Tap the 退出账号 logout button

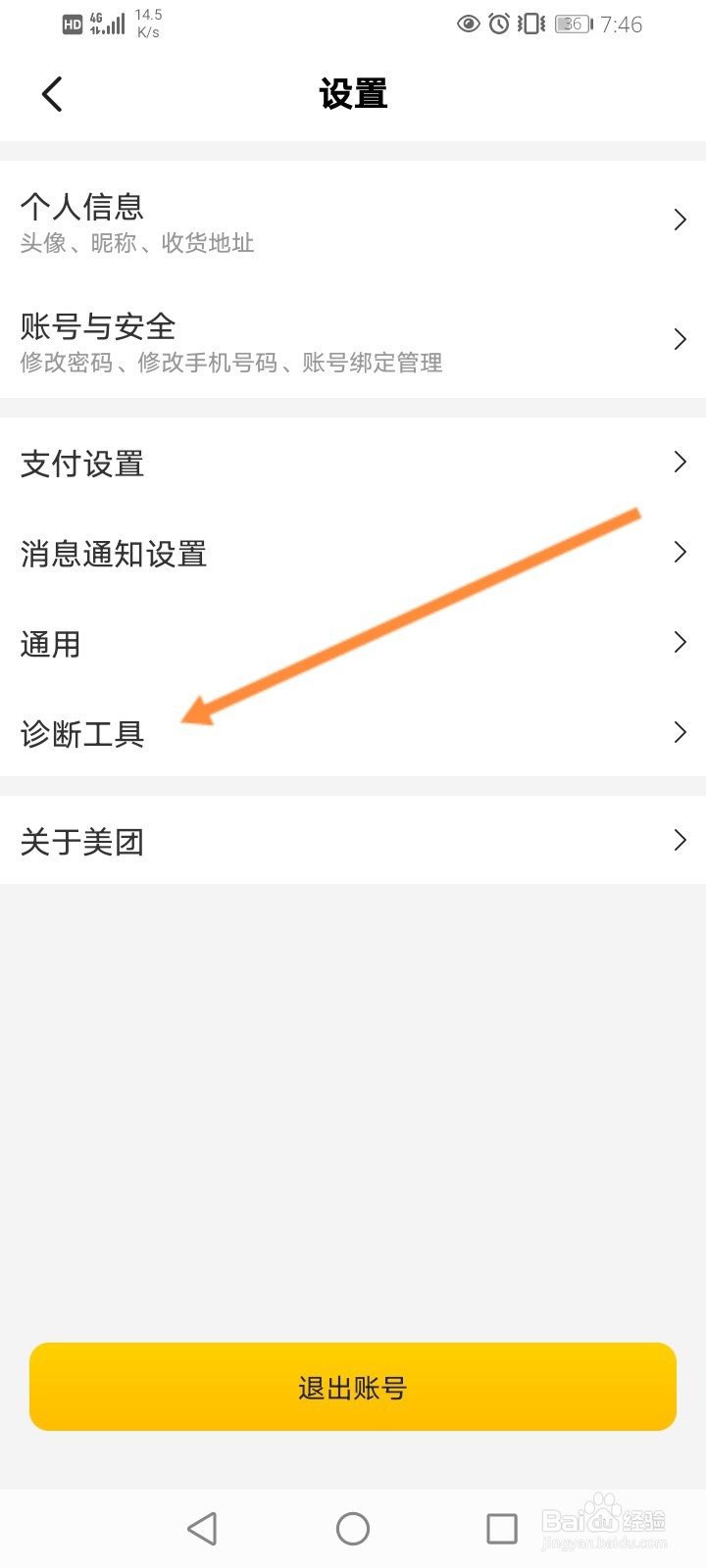click(x=353, y=1386)
